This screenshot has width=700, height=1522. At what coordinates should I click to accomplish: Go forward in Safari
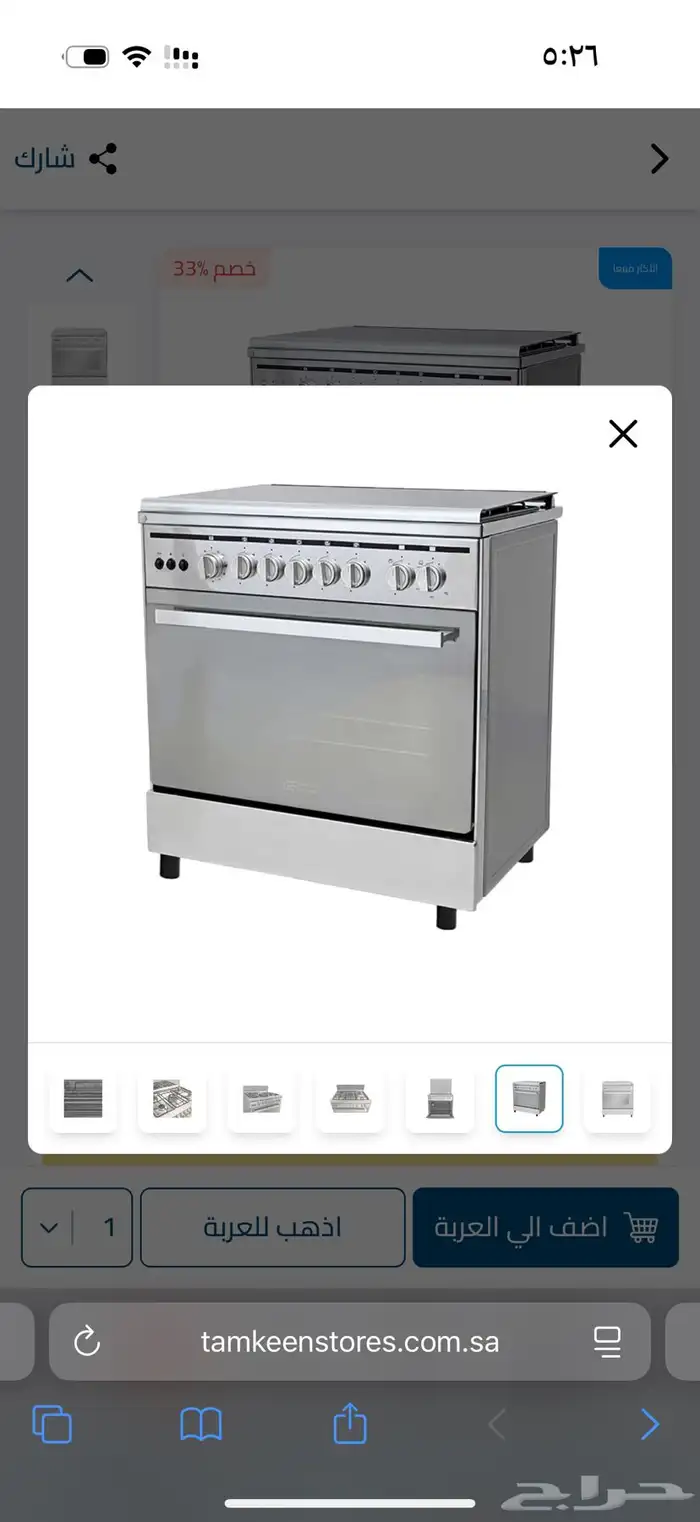(x=649, y=1423)
